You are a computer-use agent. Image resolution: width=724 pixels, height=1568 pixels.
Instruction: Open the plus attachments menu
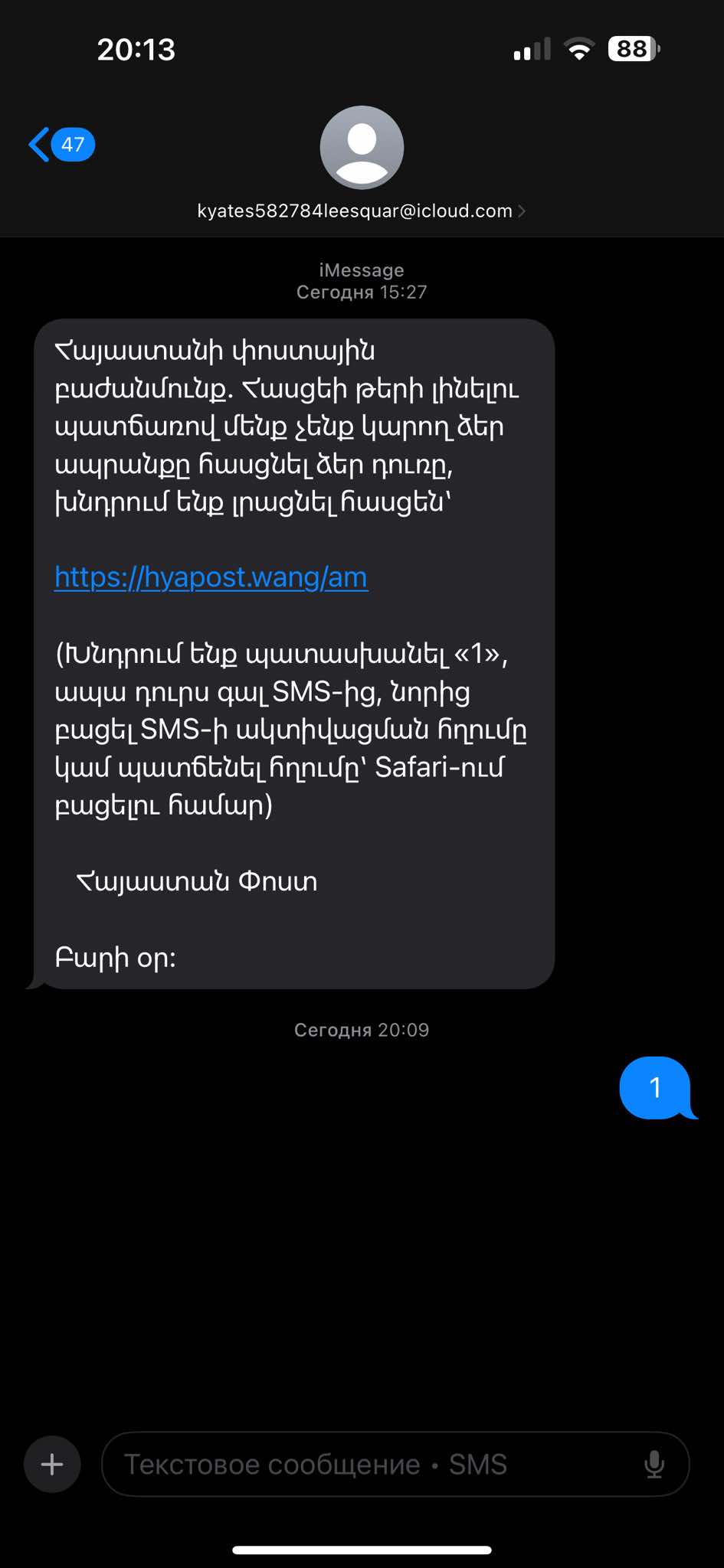click(x=52, y=1465)
